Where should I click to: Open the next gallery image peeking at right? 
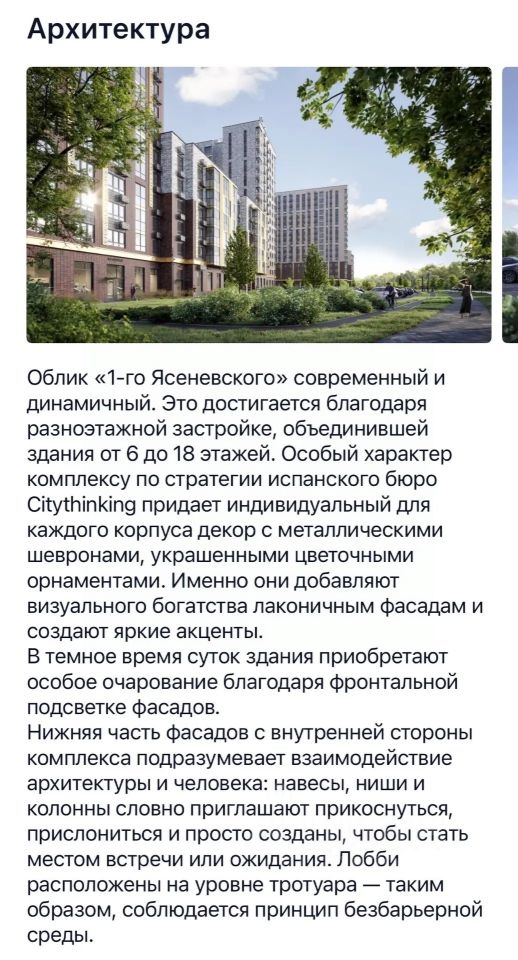click(x=511, y=204)
